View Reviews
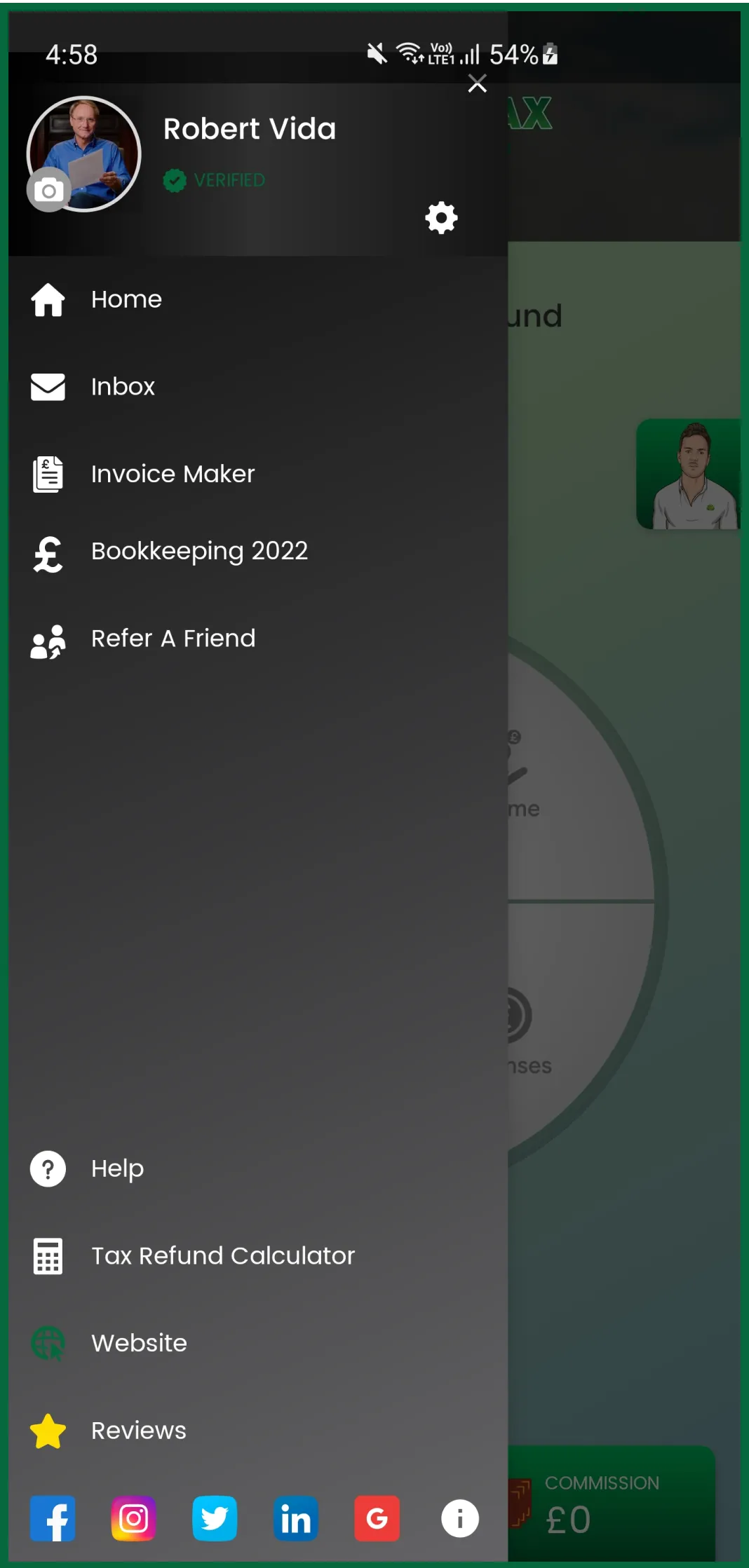The width and height of the screenshot is (749, 1568). (139, 1431)
